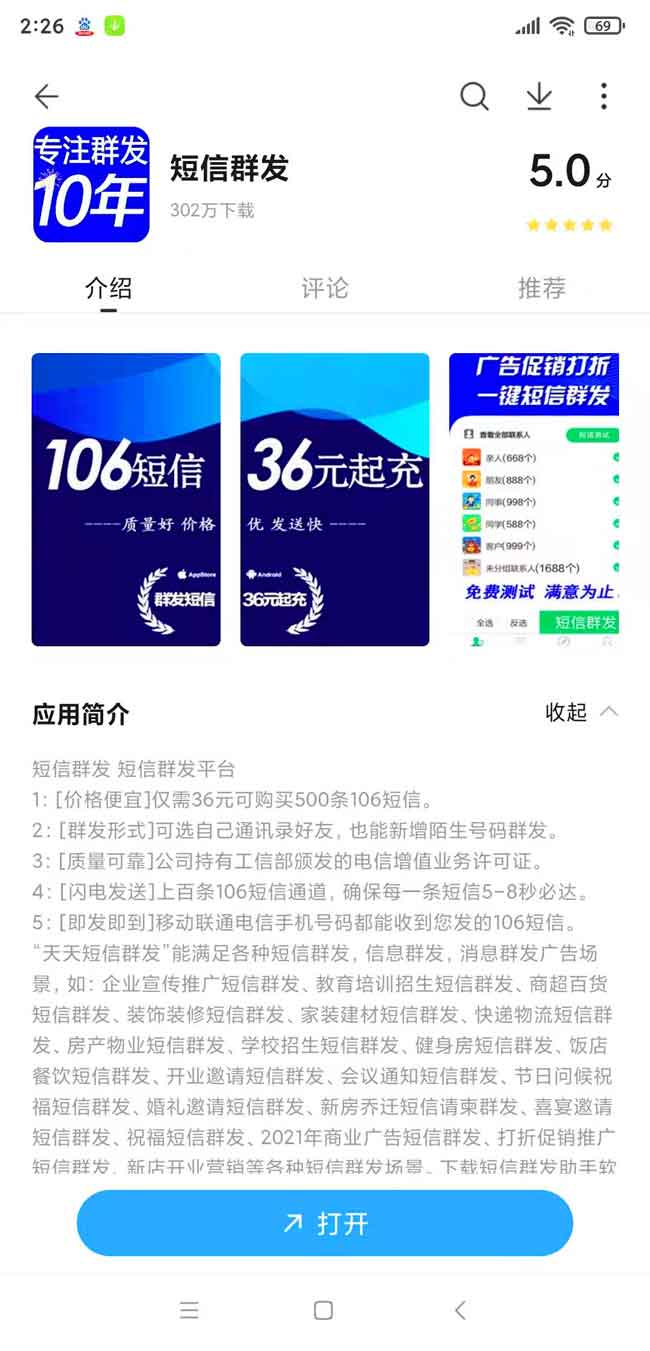Viewport: 650px width, 1351px height.
Task: Open the search magnifier icon
Action: (x=474, y=96)
